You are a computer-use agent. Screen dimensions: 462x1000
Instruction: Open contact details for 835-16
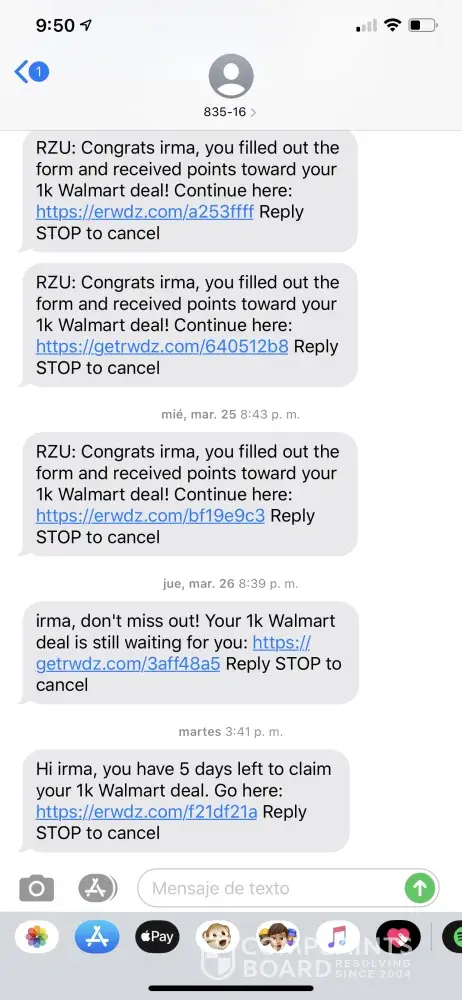[x=230, y=87]
